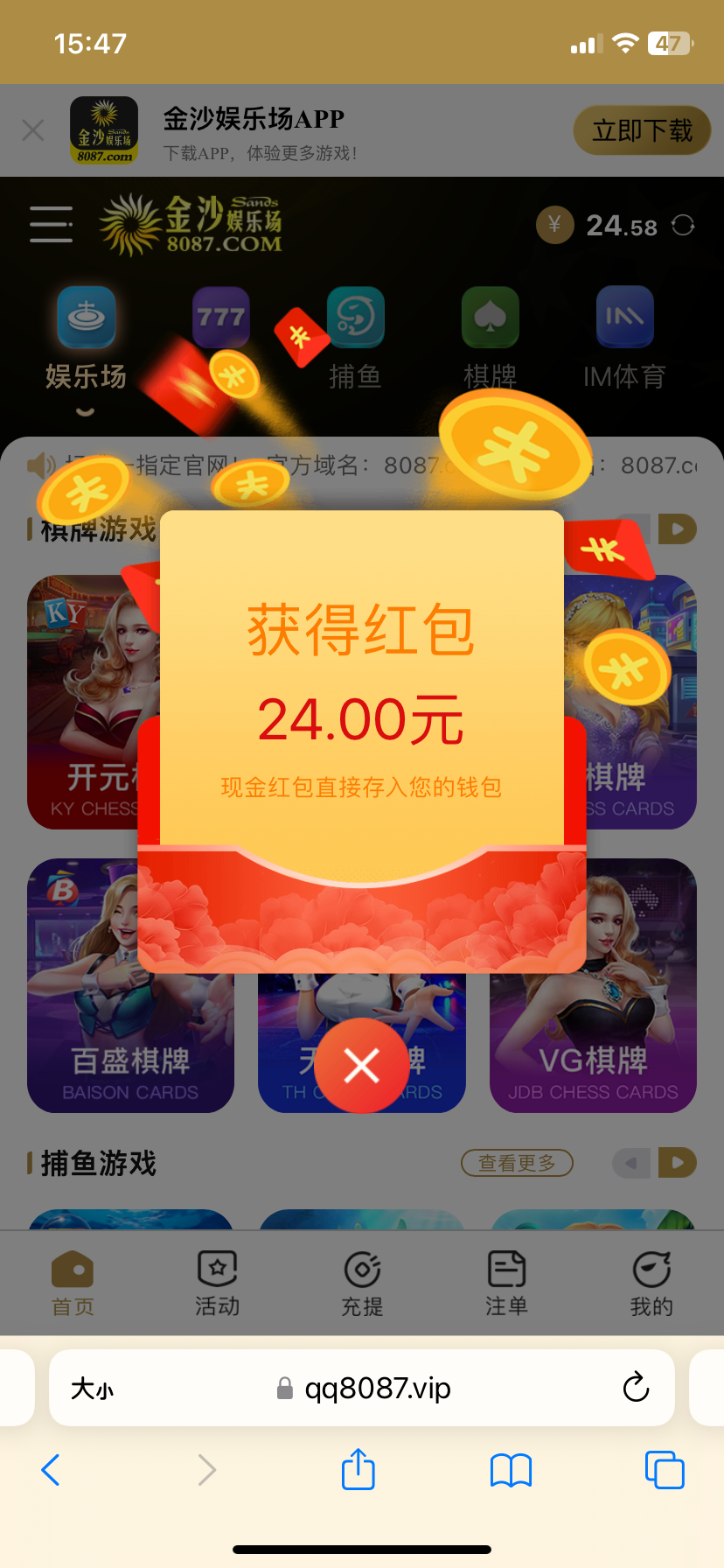The height and width of the screenshot is (1568, 724).
Task: View more fishing games via 查看更多
Action: (517, 1163)
